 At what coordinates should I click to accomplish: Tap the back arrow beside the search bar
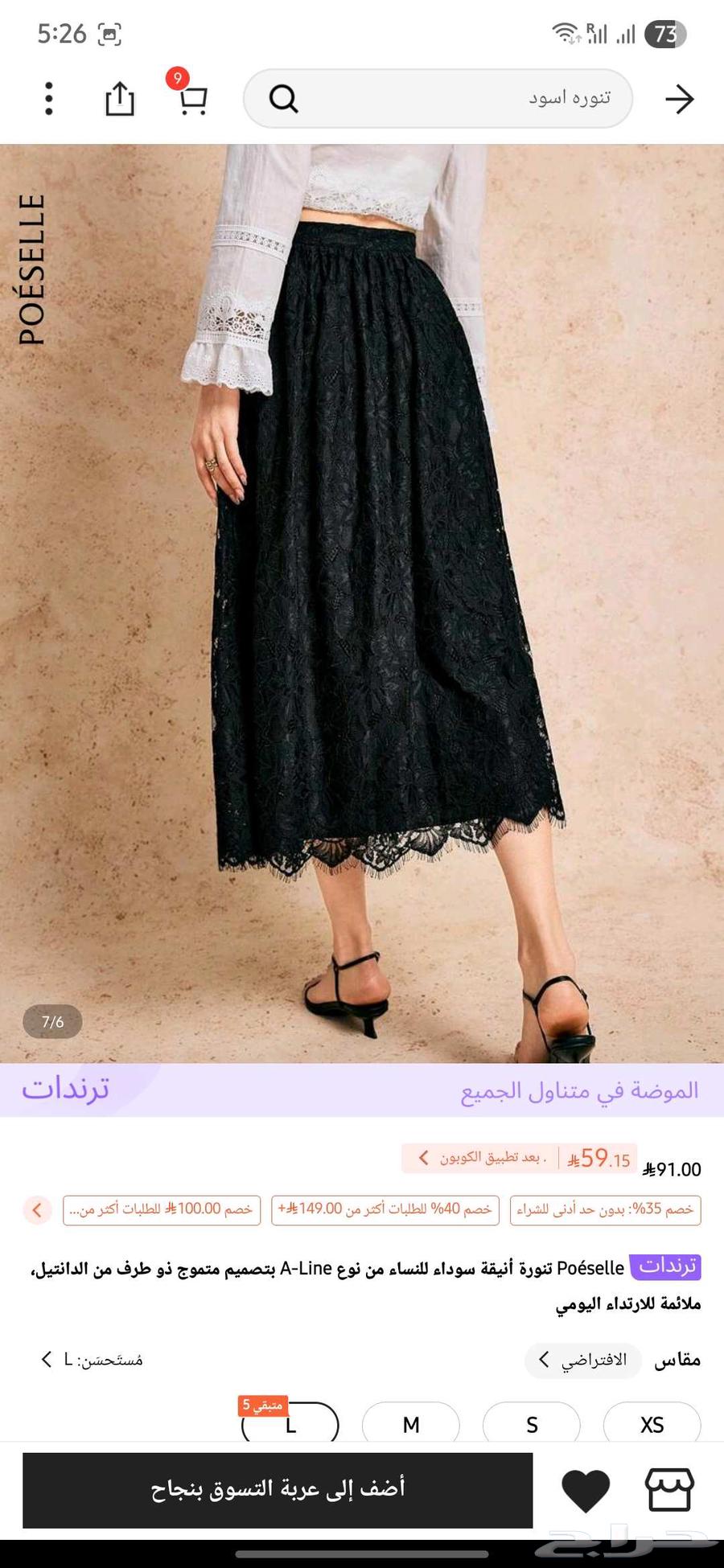point(680,98)
